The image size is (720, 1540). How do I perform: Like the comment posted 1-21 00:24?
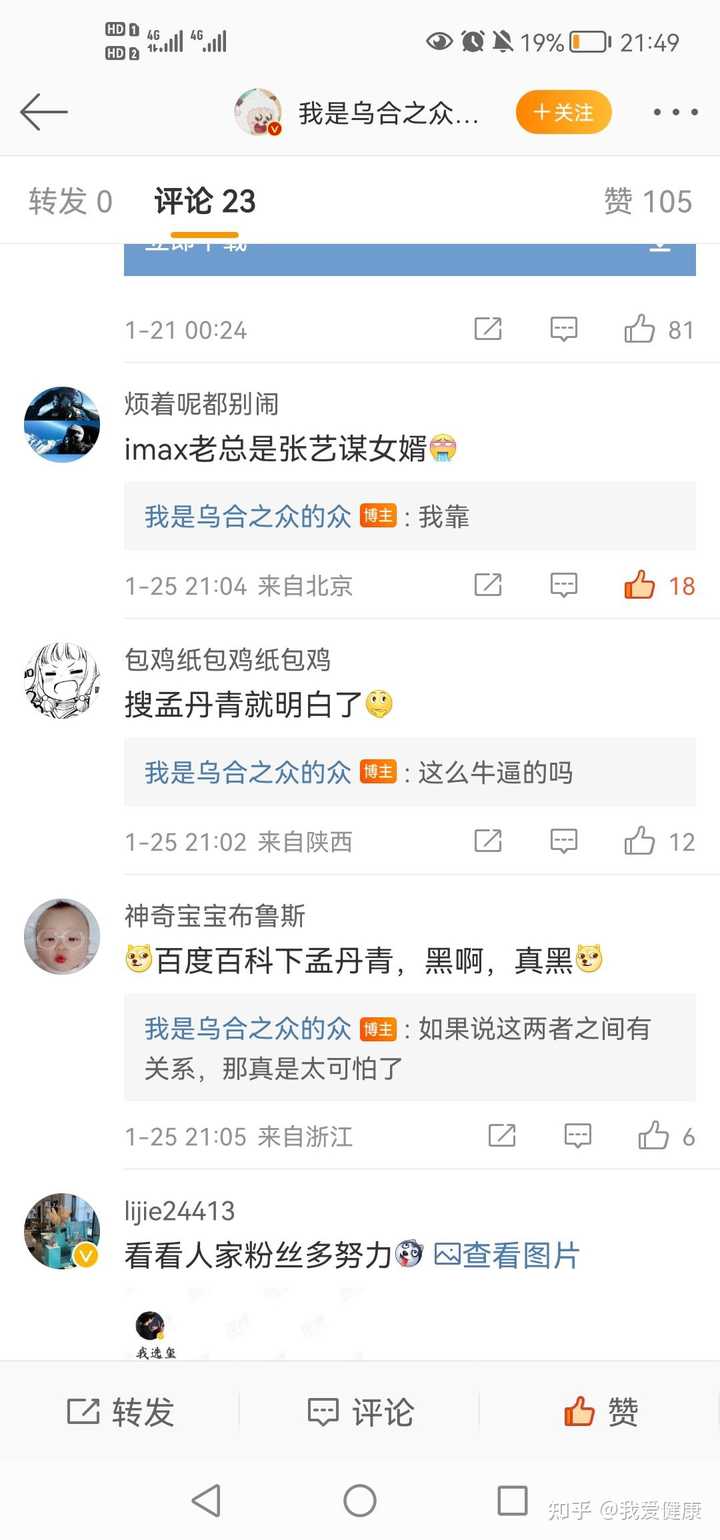tap(640, 329)
